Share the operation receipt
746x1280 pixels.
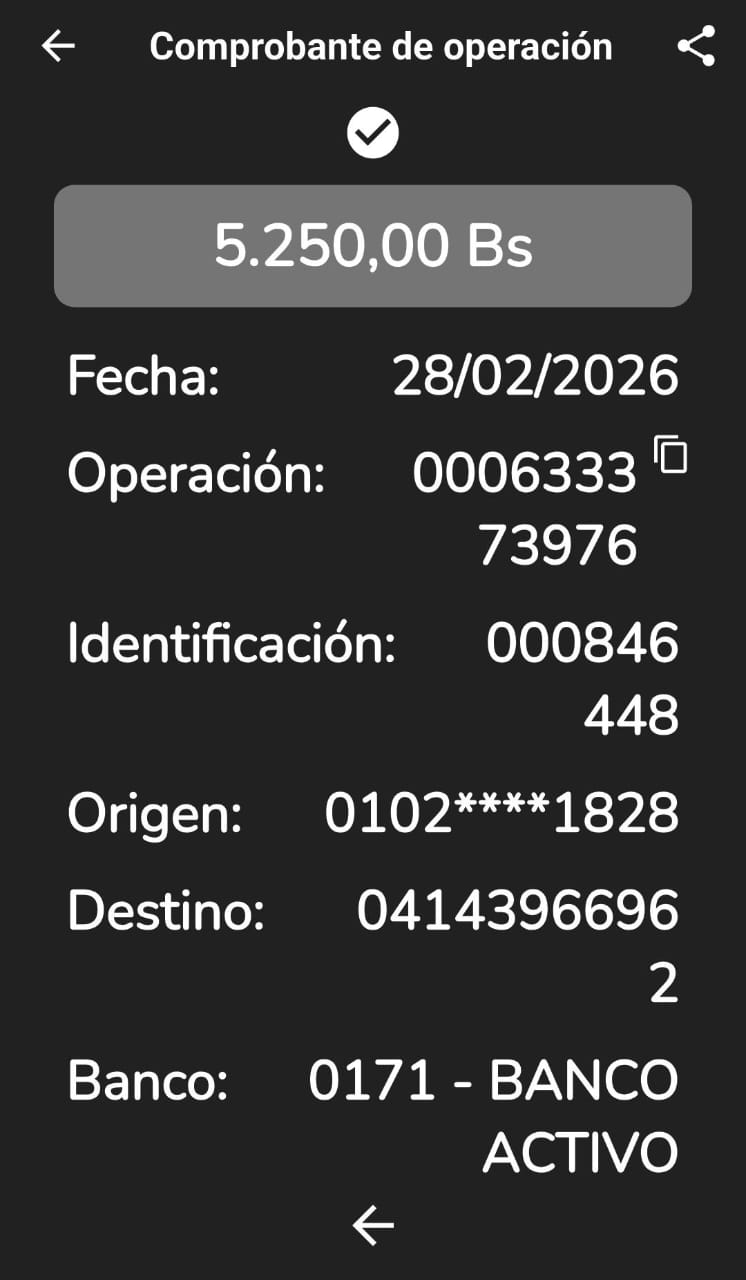point(696,46)
